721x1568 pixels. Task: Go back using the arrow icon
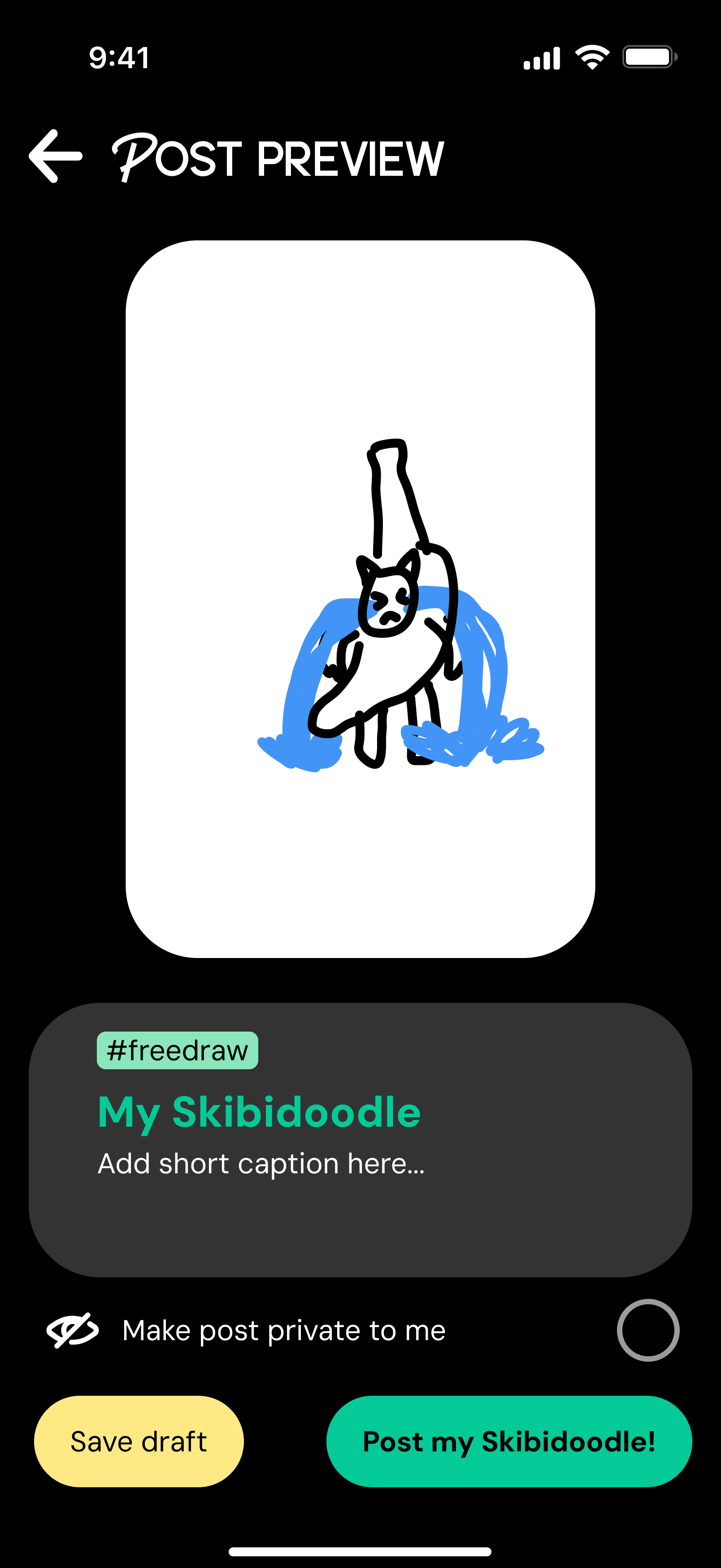(55, 156)
